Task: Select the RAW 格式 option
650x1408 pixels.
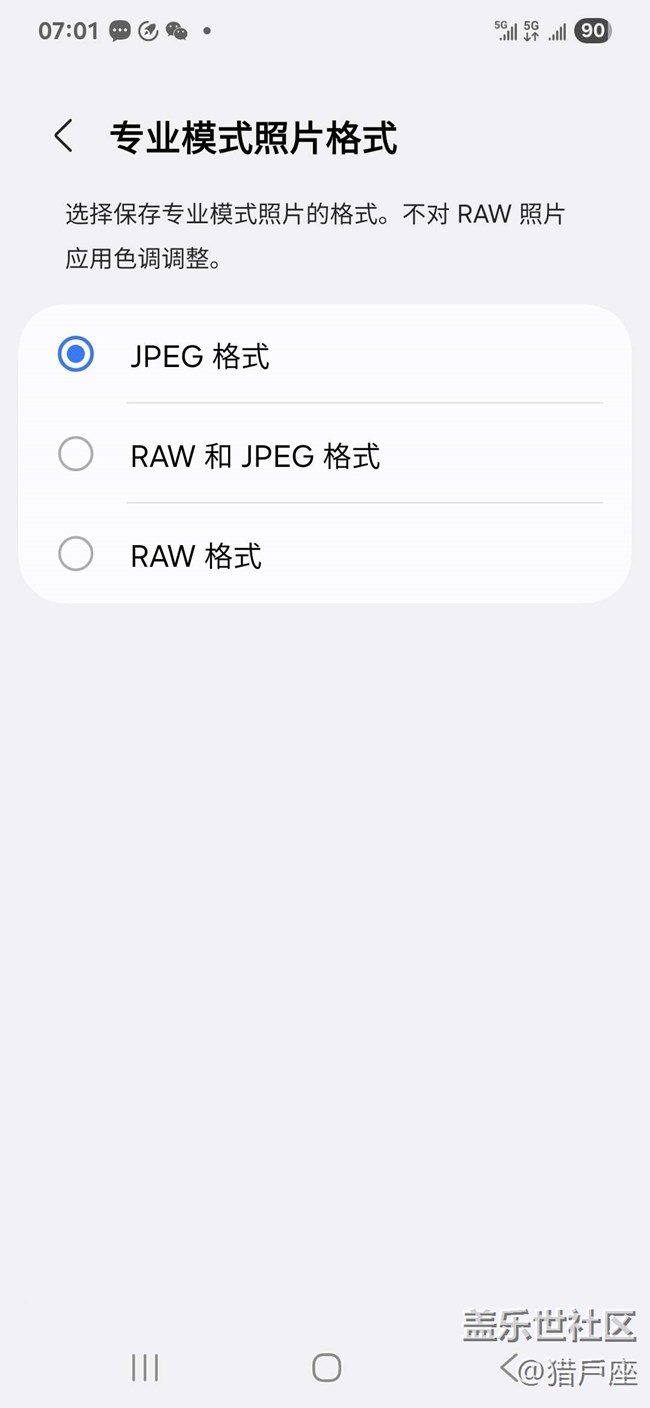Action: 76,554
